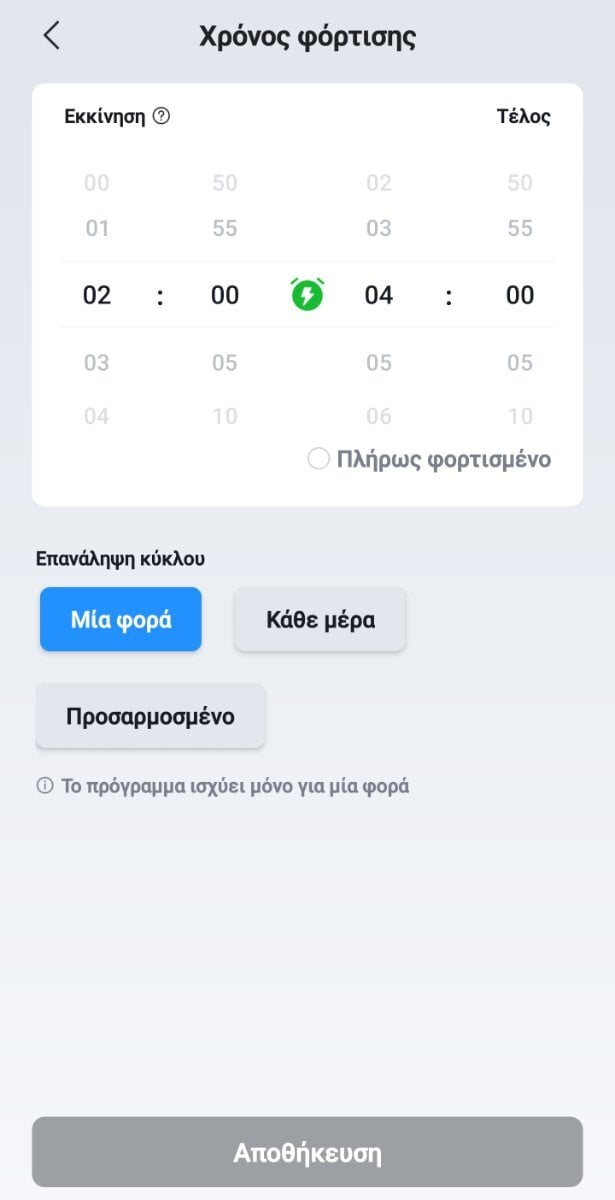Select end hour 05 in the picker
Screen dimensions: 615x1200
tap(378, 362)
